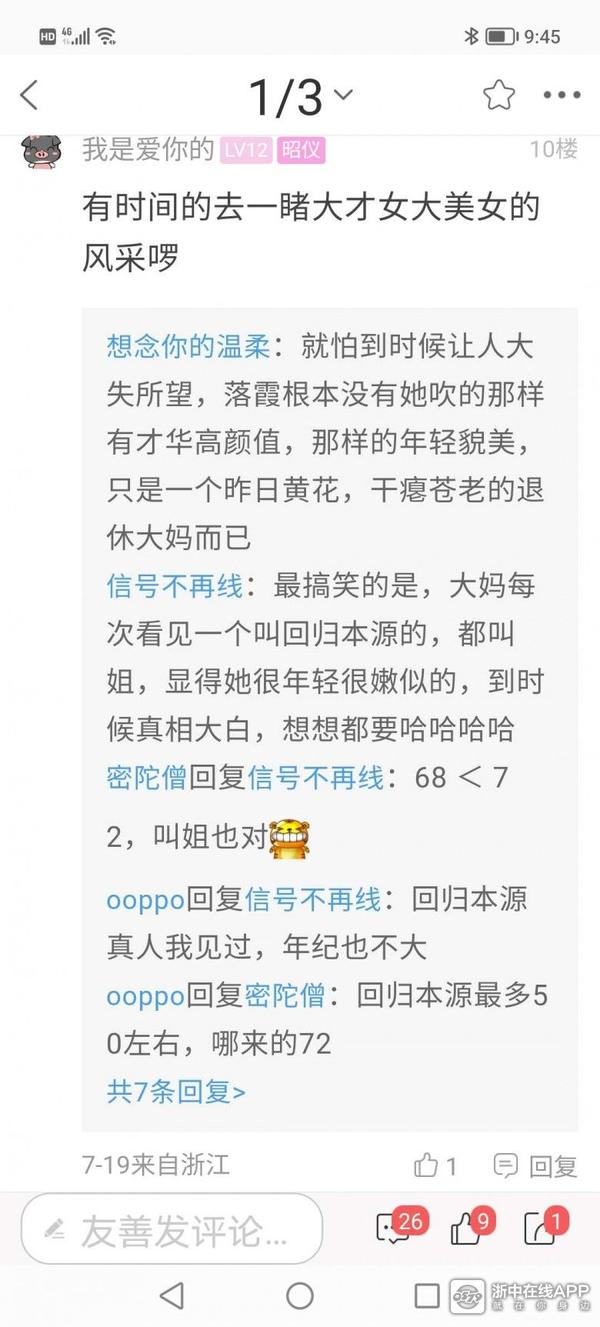Open the three-dot overflow menu
This screenshot has width=600, height=1327.
pos(561,96)
